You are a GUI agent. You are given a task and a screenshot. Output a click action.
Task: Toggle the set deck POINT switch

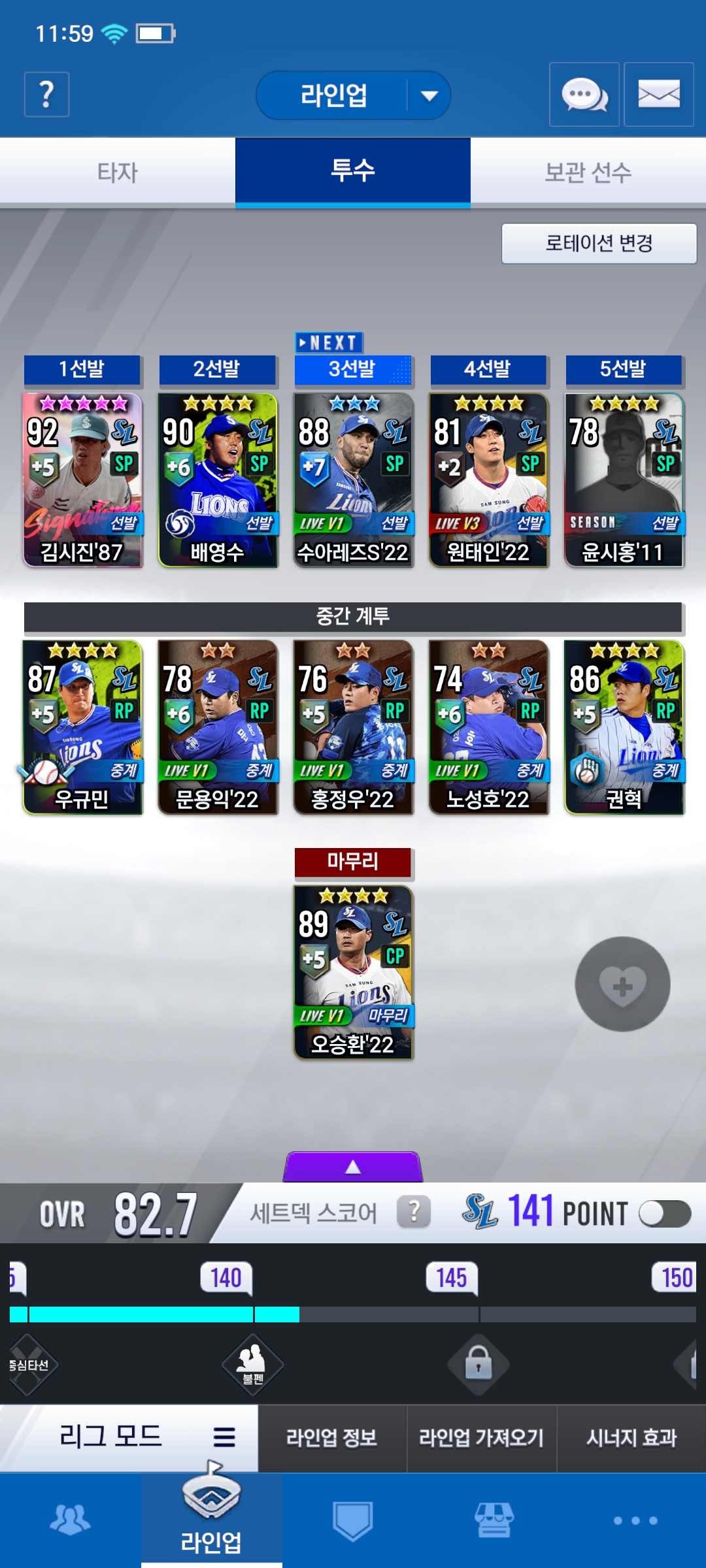click(x=664, y=1214)
